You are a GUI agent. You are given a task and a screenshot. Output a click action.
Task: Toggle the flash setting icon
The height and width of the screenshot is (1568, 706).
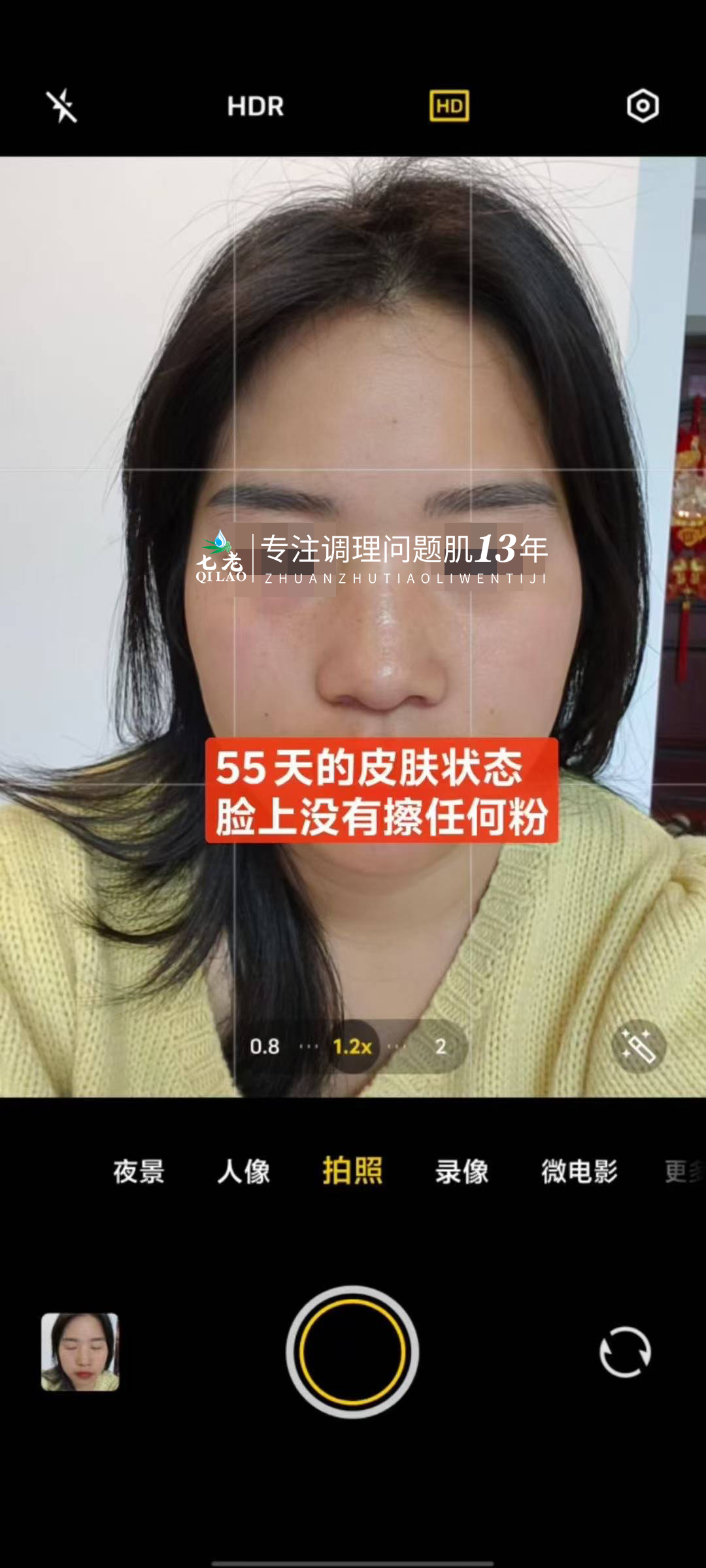(x=62, y=106)
